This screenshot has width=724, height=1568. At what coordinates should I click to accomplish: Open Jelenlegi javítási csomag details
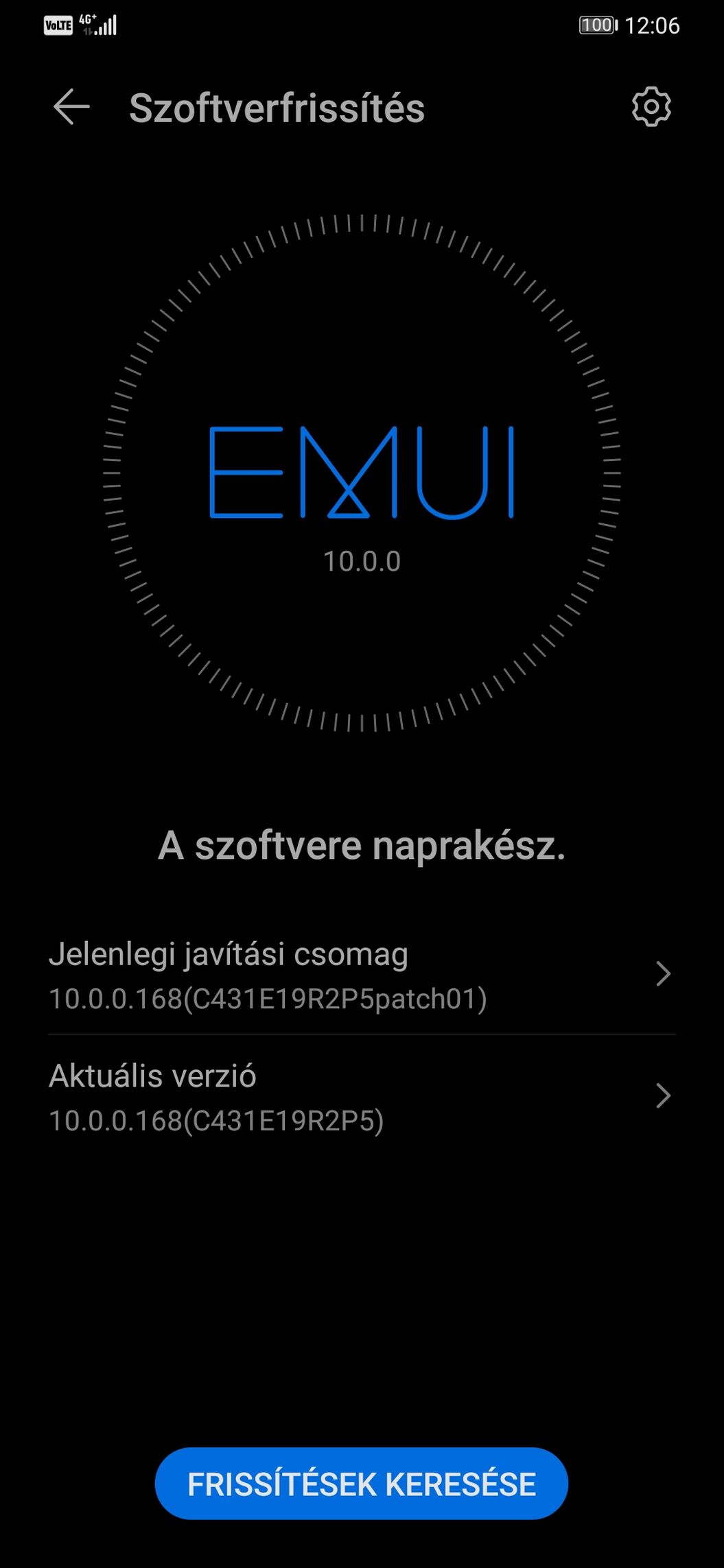pos(362,973)
